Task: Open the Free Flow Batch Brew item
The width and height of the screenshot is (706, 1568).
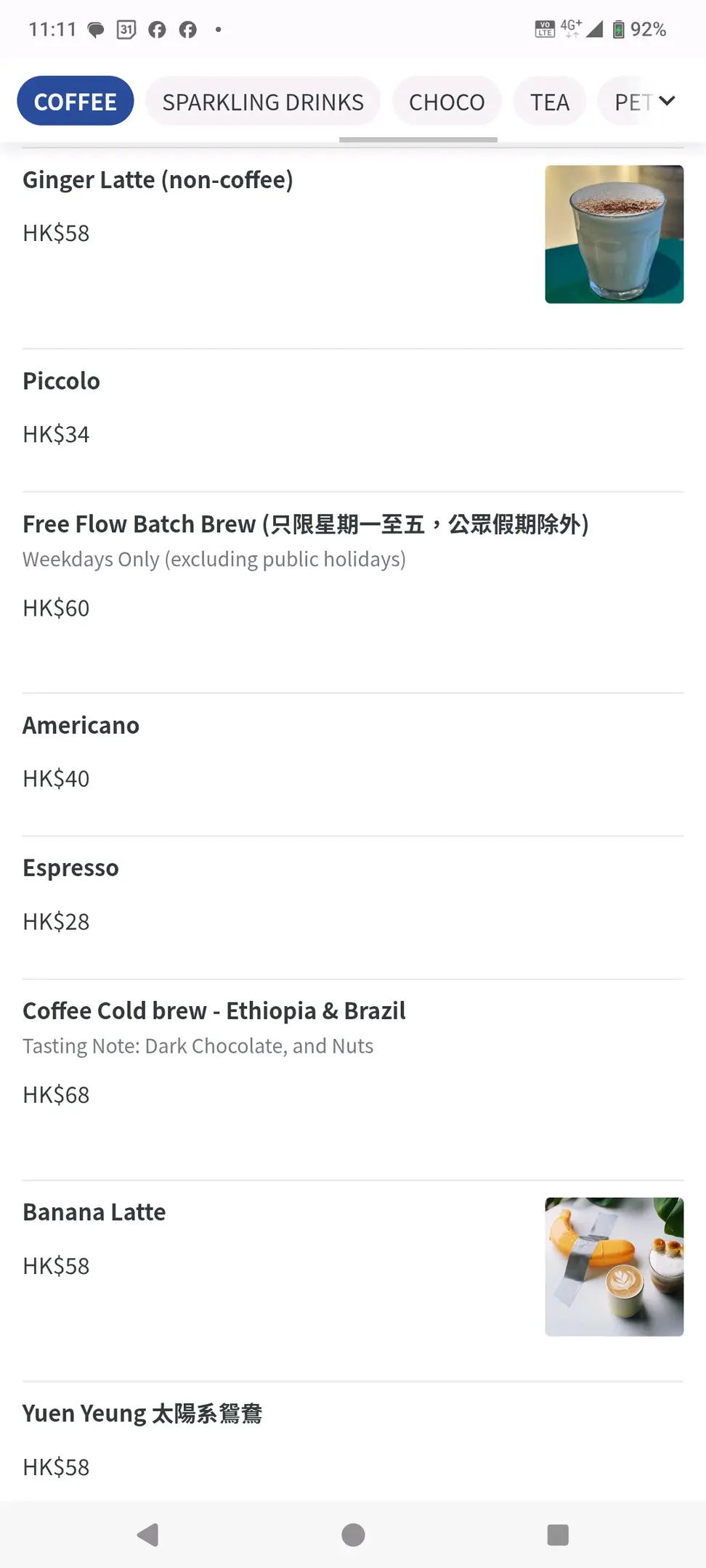Action: [x=353, y=593]
